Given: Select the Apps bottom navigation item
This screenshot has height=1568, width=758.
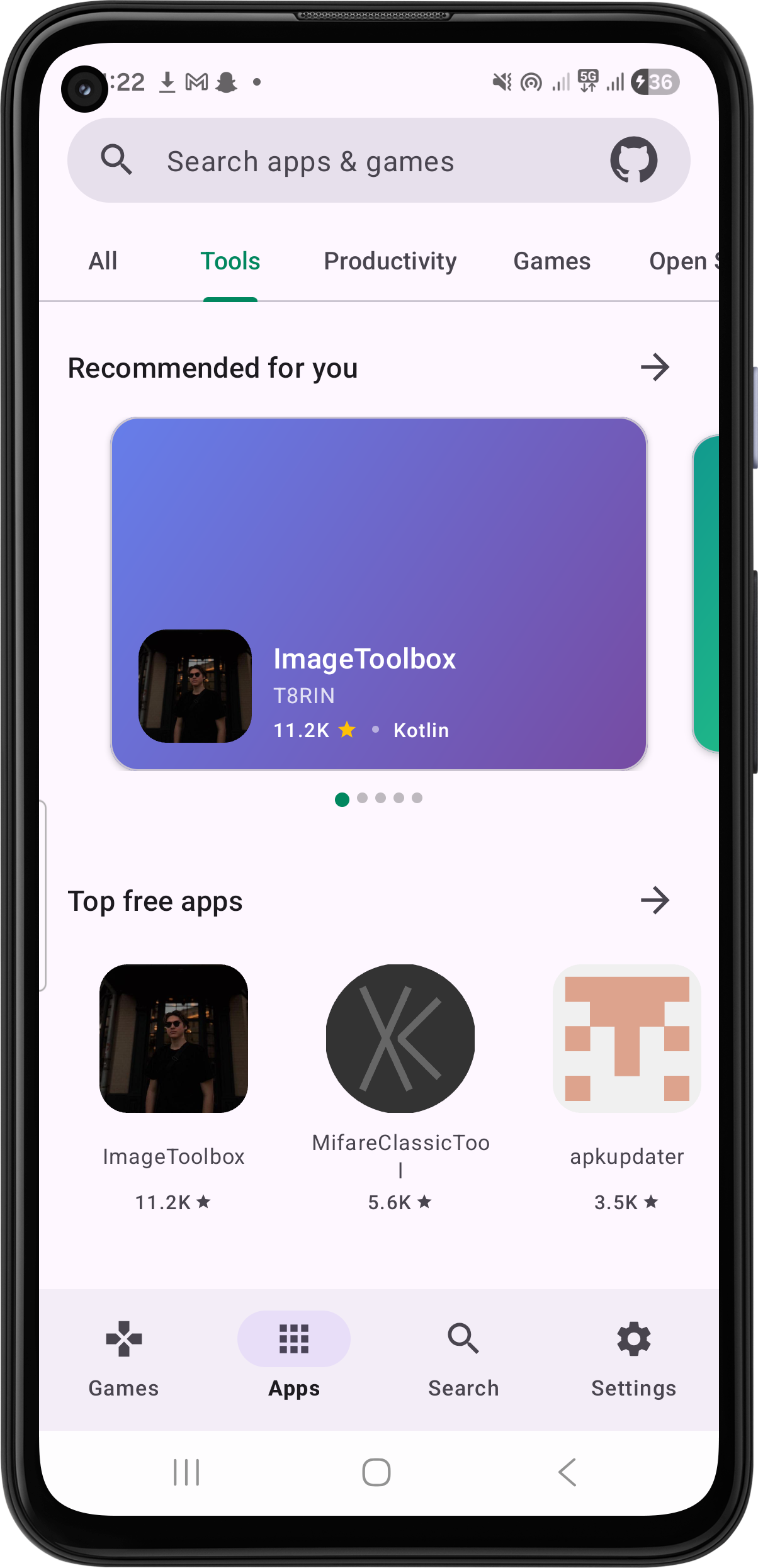Looking at the screenshot, I should point(294,1353).
